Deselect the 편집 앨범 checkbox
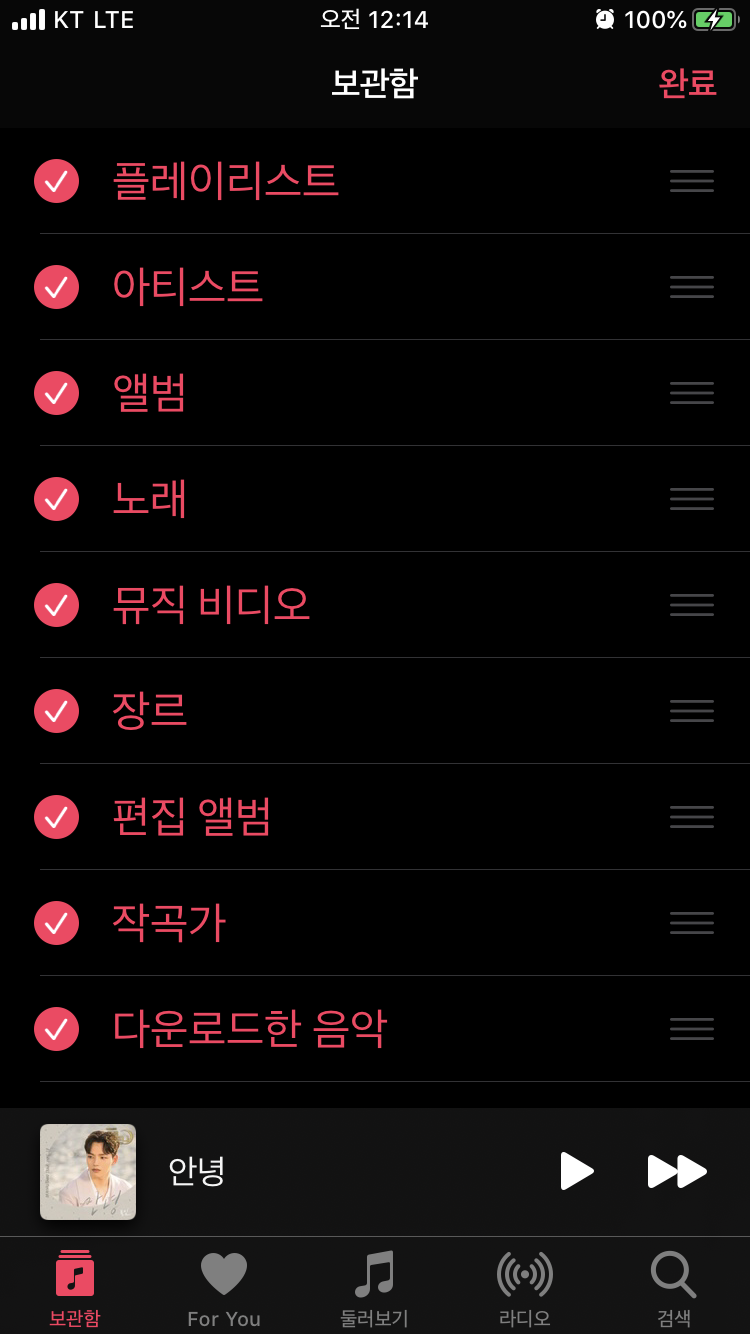The height and width of the screenshot is (1334, 750). (57, 817)
